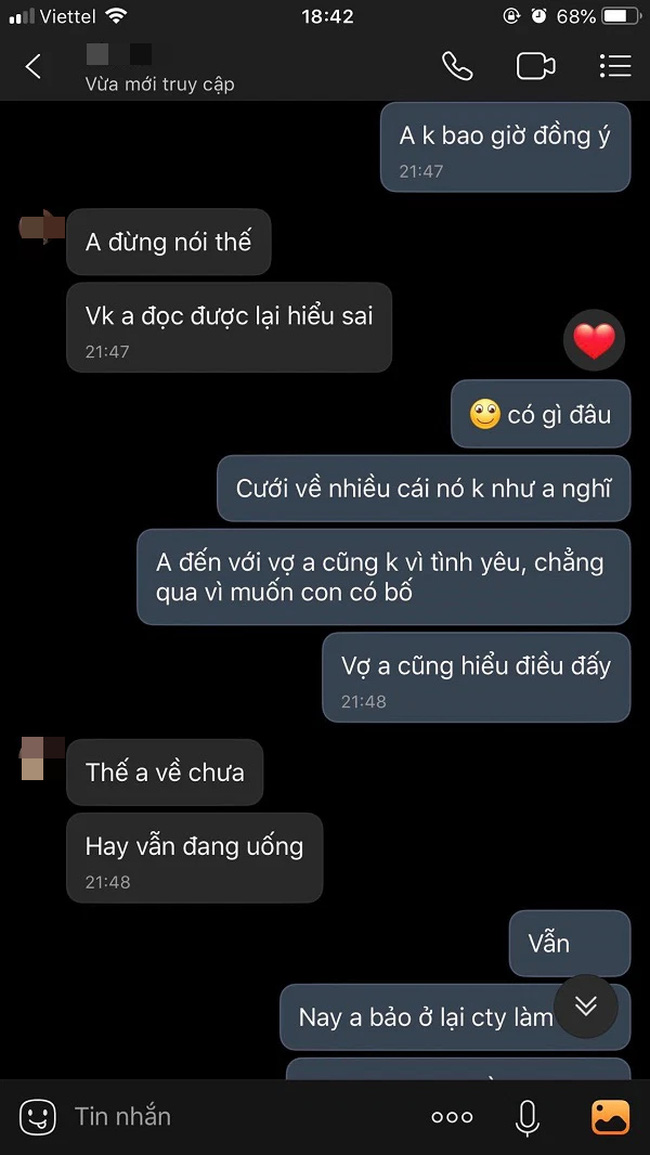The image size is (650, 1155).
Task: Record a voice message
Action: tap(527, 1117)
